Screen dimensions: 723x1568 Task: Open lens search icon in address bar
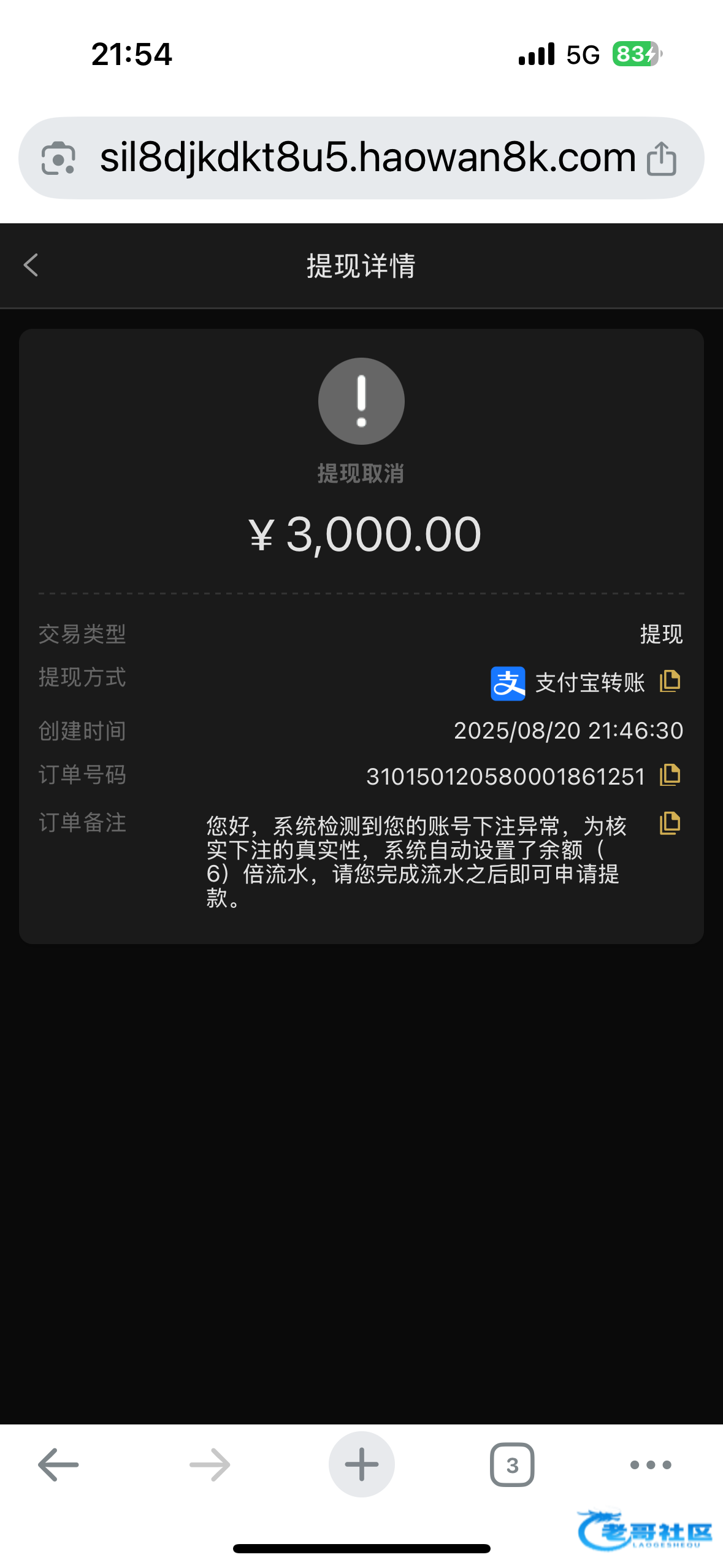point(58,158)
